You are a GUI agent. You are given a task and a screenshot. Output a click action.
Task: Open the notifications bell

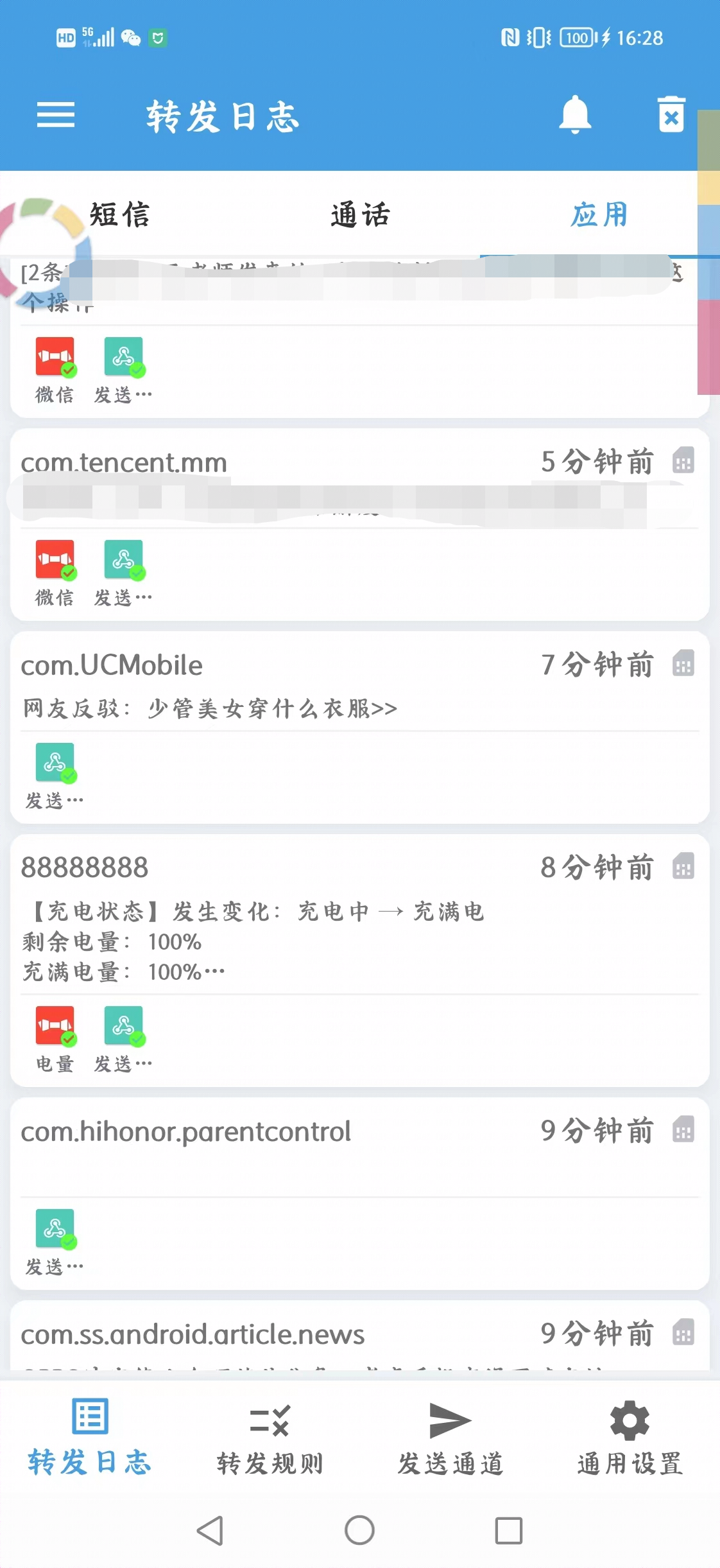coord(575,115)
